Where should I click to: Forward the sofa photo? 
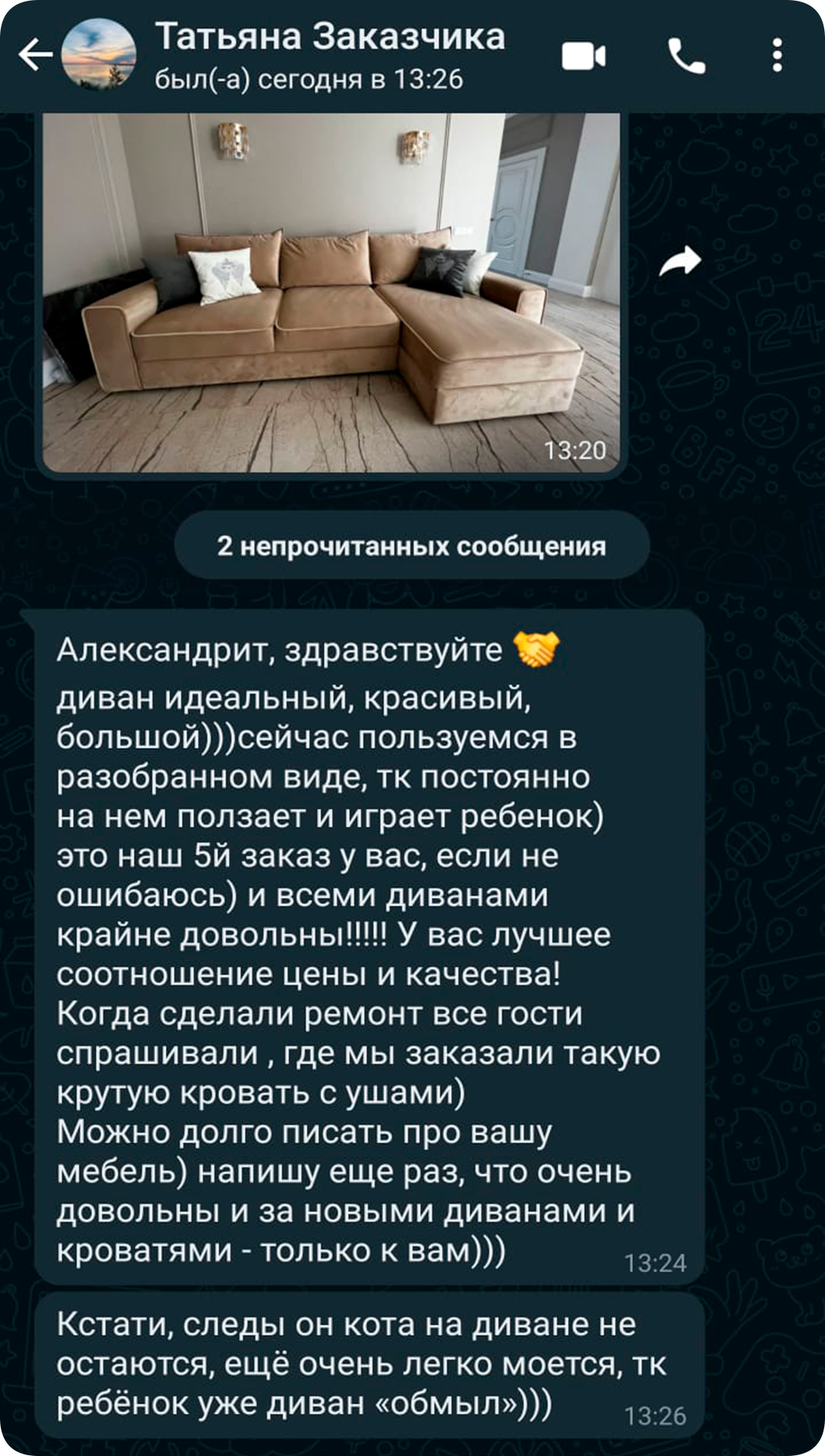(680, 261)
